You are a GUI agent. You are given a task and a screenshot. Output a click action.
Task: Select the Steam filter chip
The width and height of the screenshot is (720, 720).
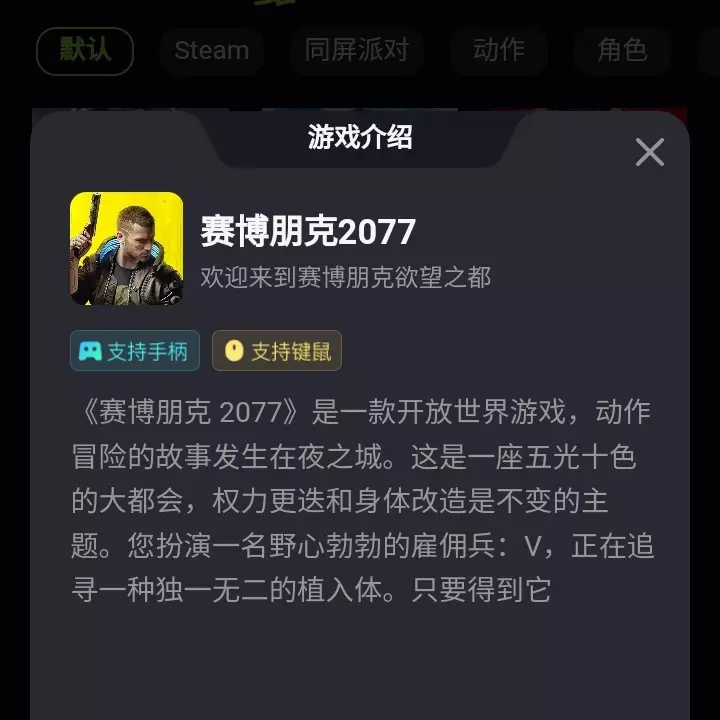(x=211, y=51)
